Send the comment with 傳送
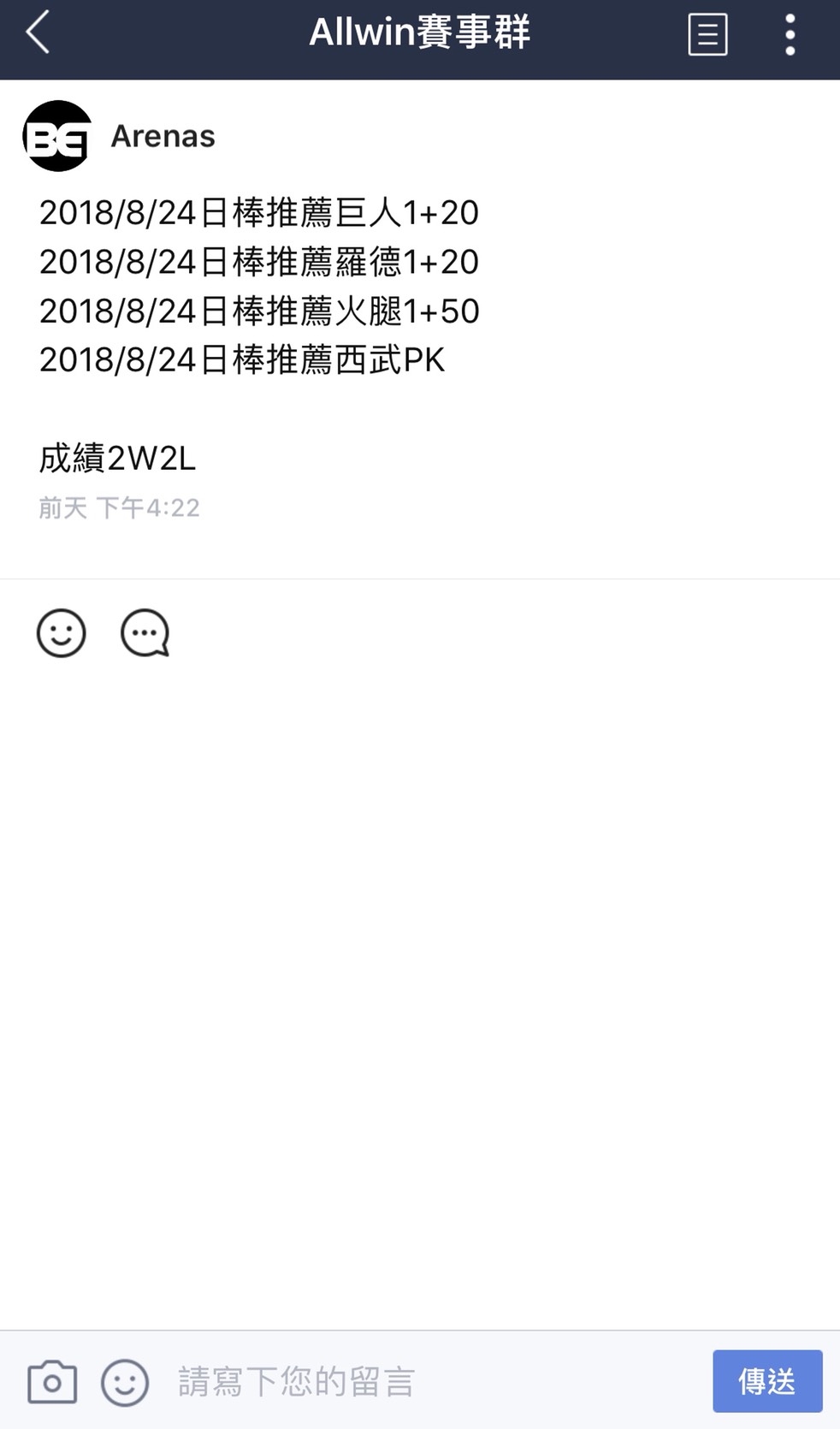The height and width of the screenshot is (1429, 840). [766, 1381]
